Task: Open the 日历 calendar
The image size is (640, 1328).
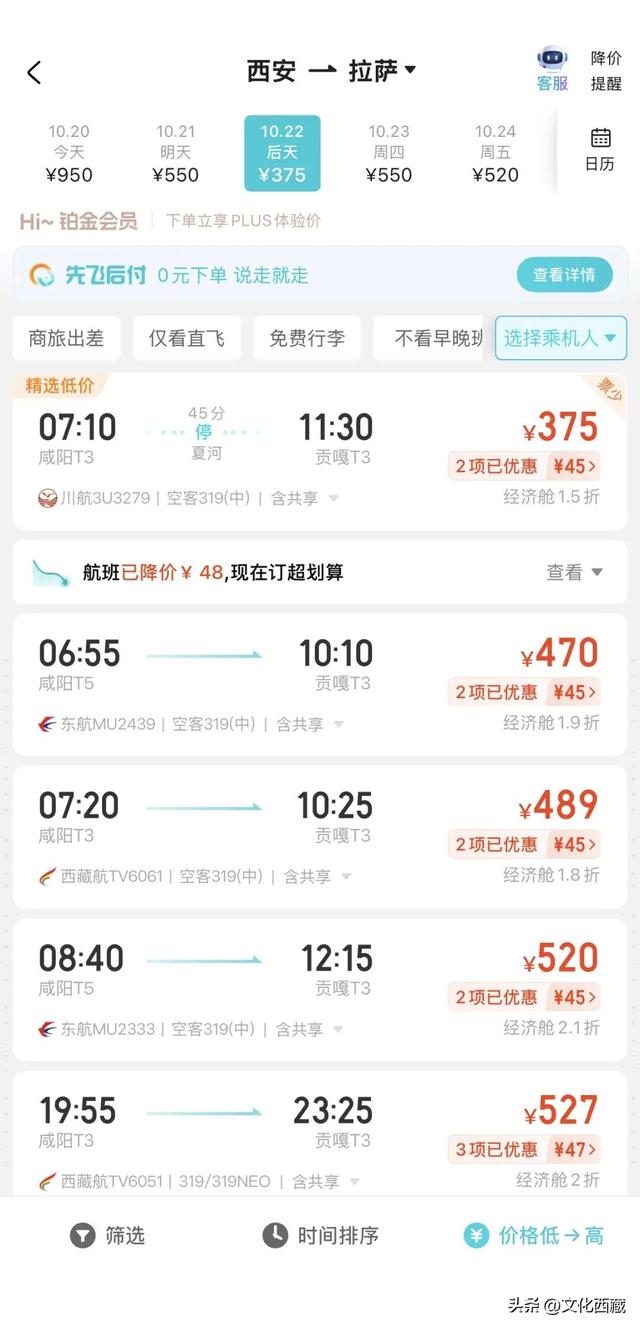Action: click(600, 149)
